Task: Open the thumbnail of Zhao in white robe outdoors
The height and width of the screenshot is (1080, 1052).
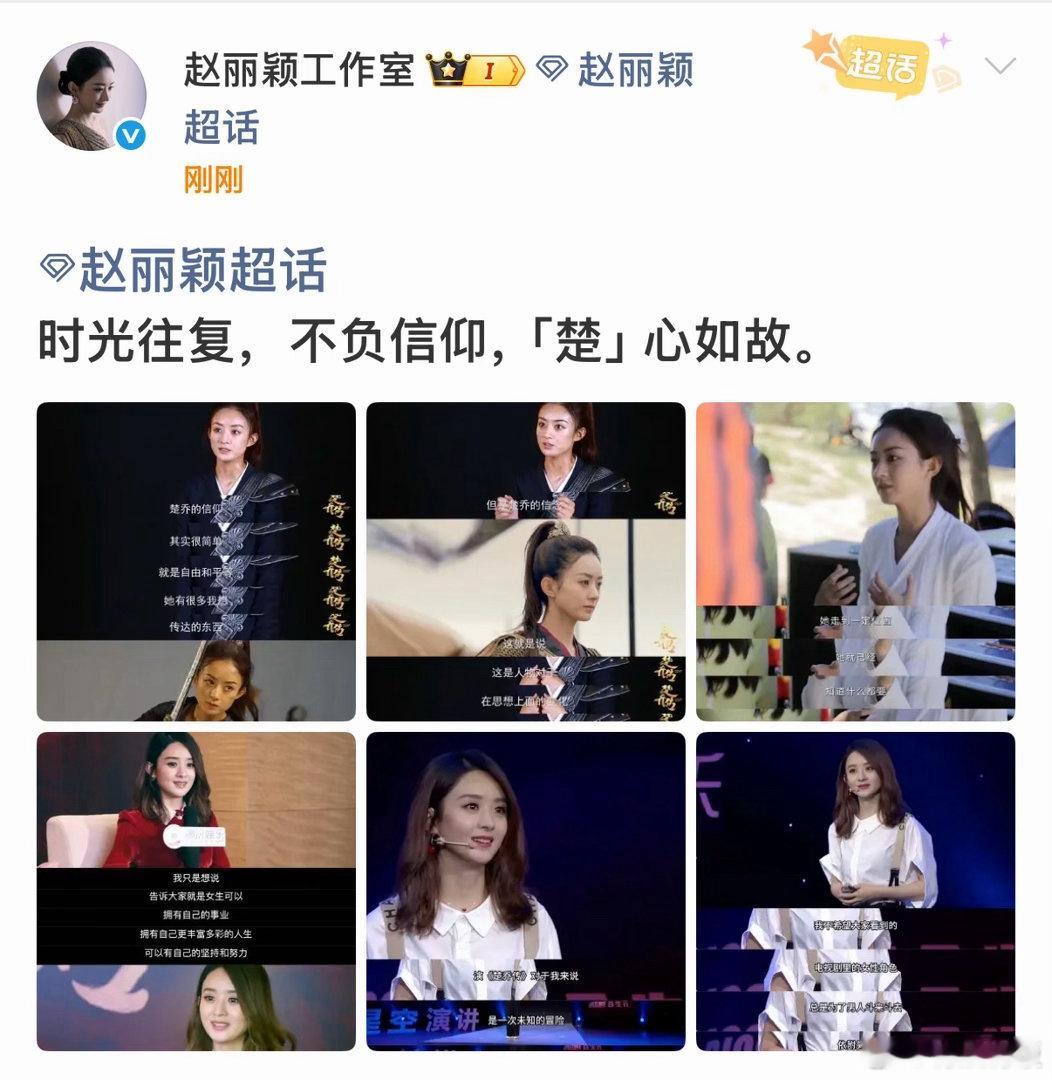Action: [857, 561]
